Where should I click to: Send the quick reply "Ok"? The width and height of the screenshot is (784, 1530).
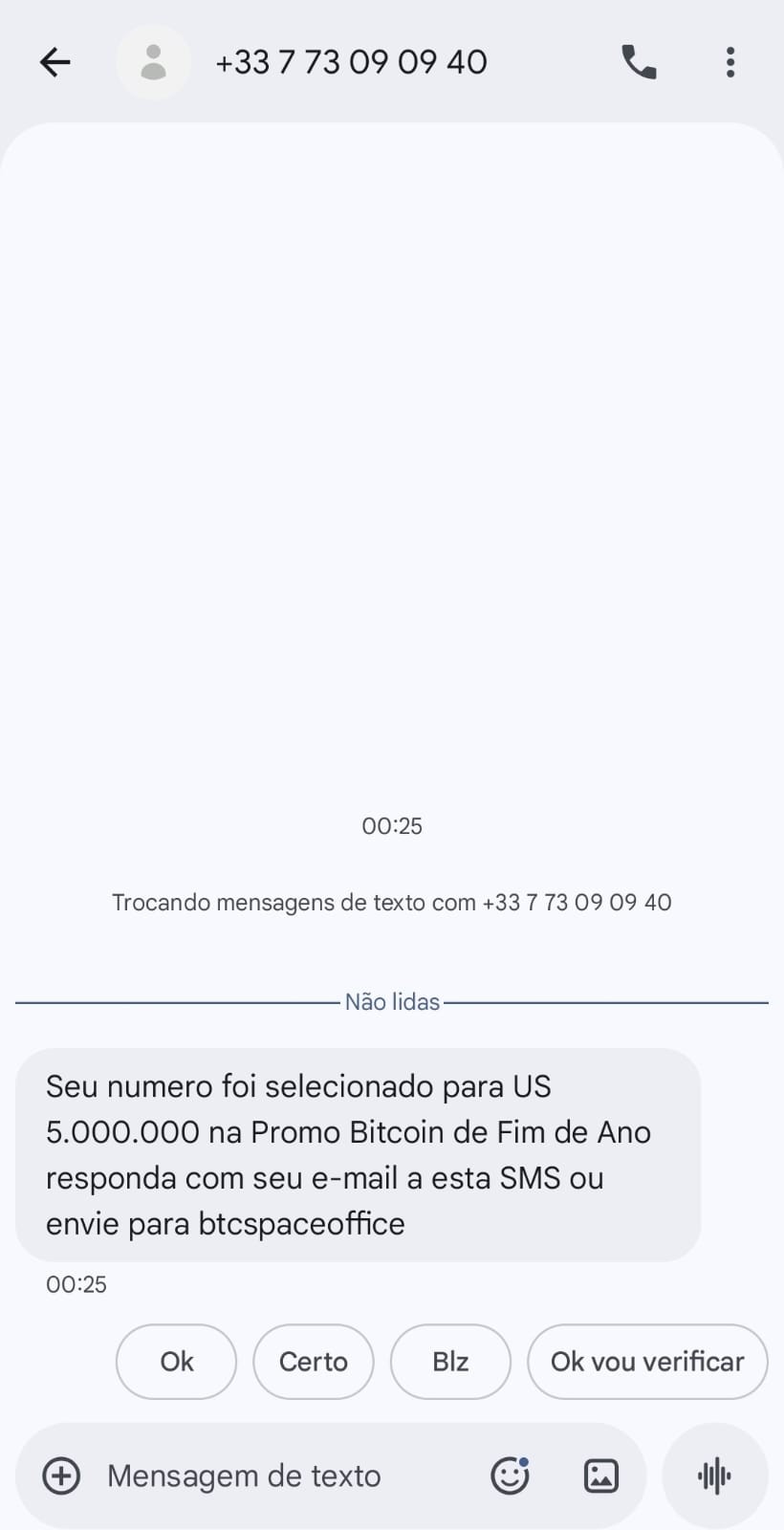[176, 1361]
